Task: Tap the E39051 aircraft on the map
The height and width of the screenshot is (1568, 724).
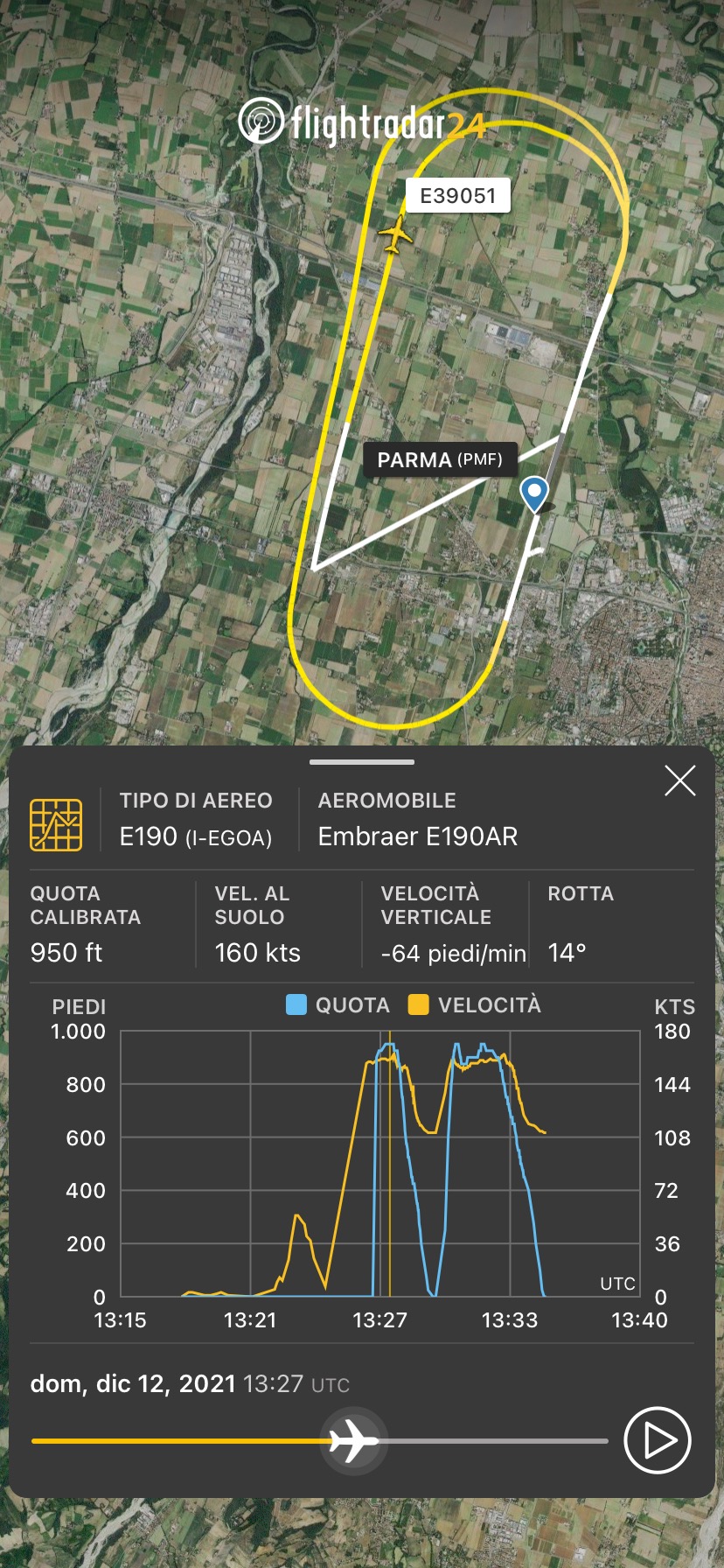Action: [x=396, y=235]
